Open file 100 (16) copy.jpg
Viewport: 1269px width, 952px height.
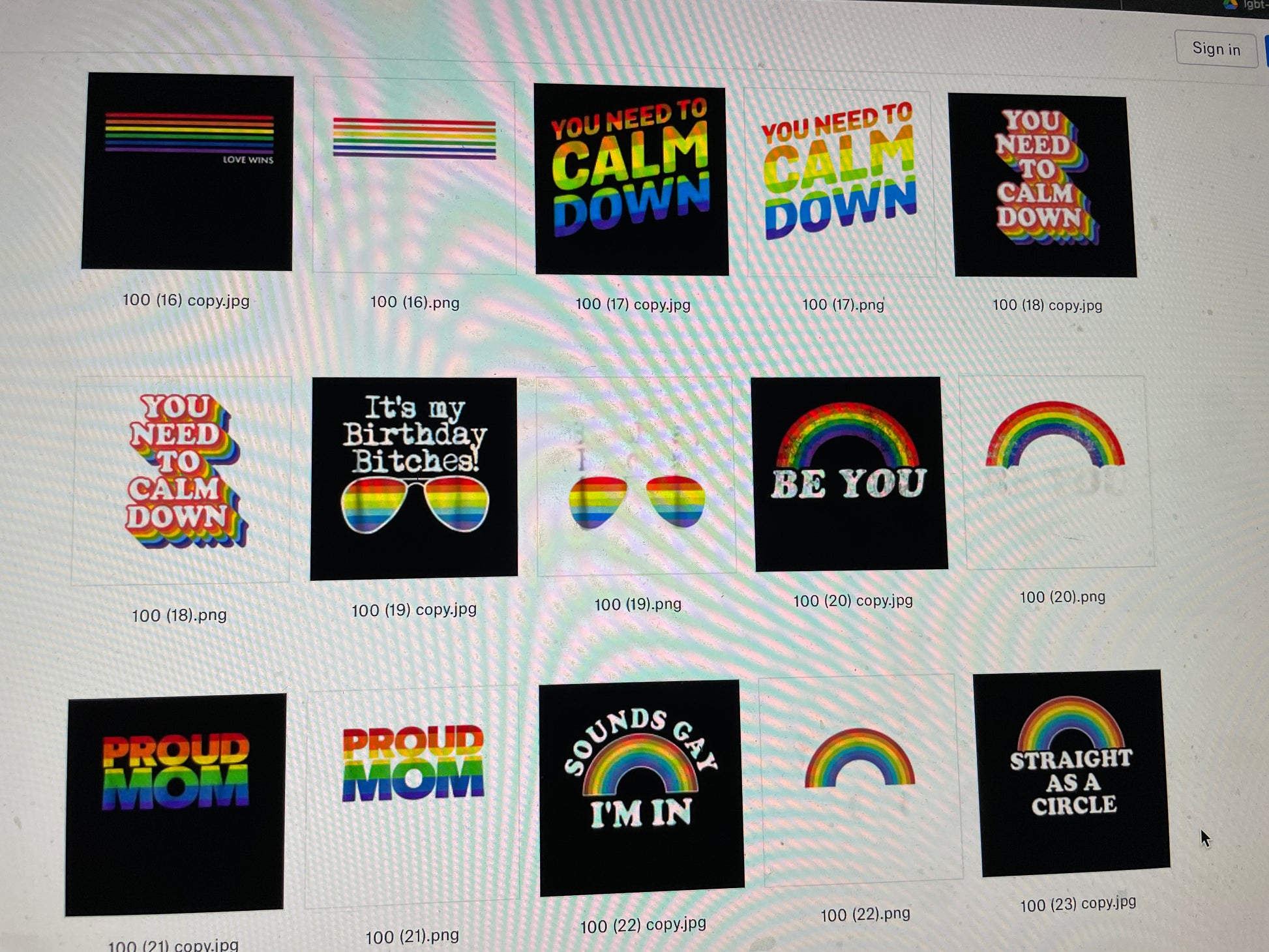(x=187, y=171)
